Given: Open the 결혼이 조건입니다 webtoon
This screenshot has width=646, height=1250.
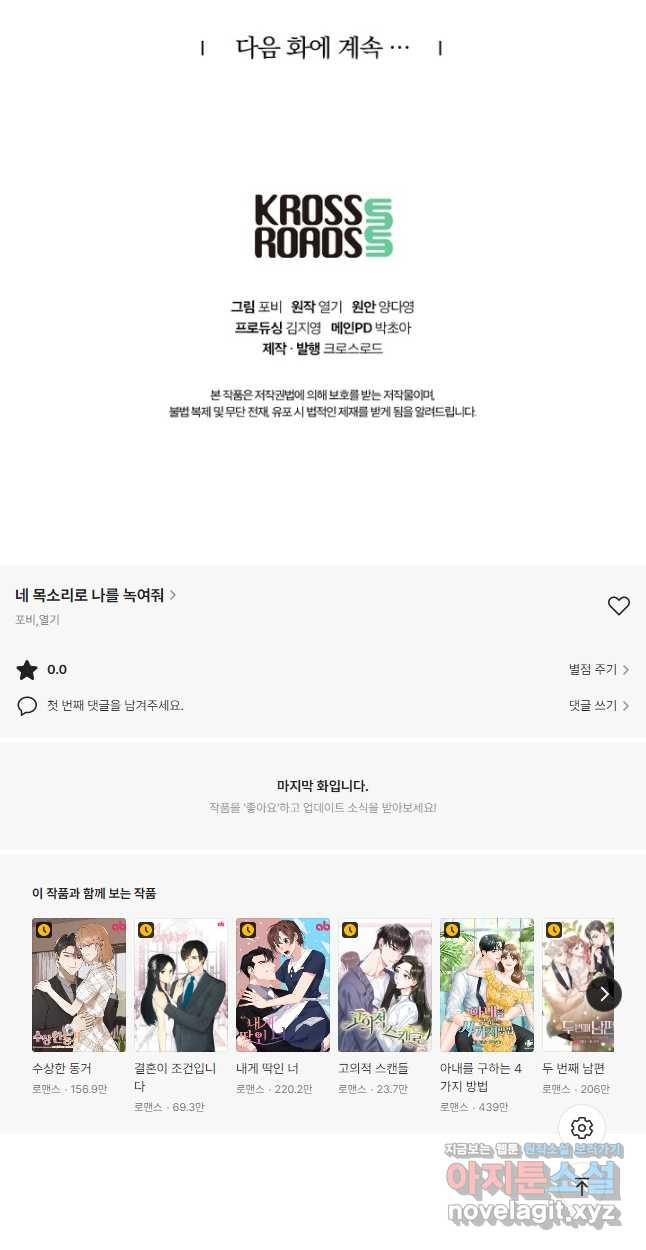Looking at the screenshot, I should (x=181, y=985).
